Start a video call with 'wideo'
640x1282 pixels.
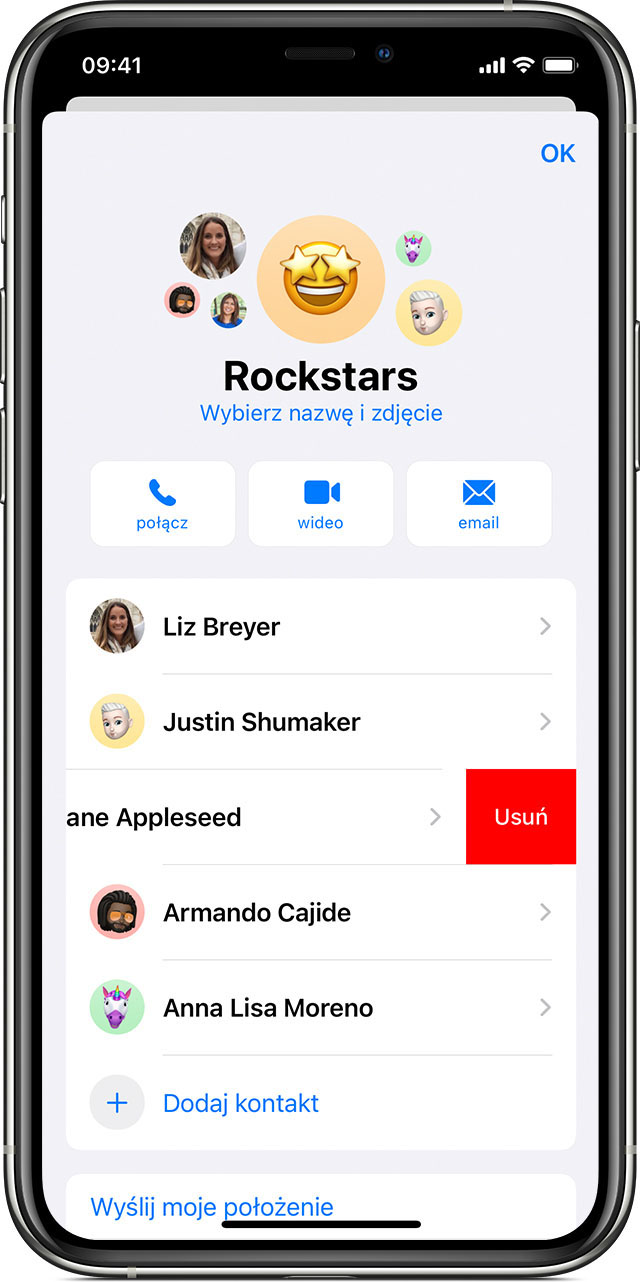[x=320, y=504]
